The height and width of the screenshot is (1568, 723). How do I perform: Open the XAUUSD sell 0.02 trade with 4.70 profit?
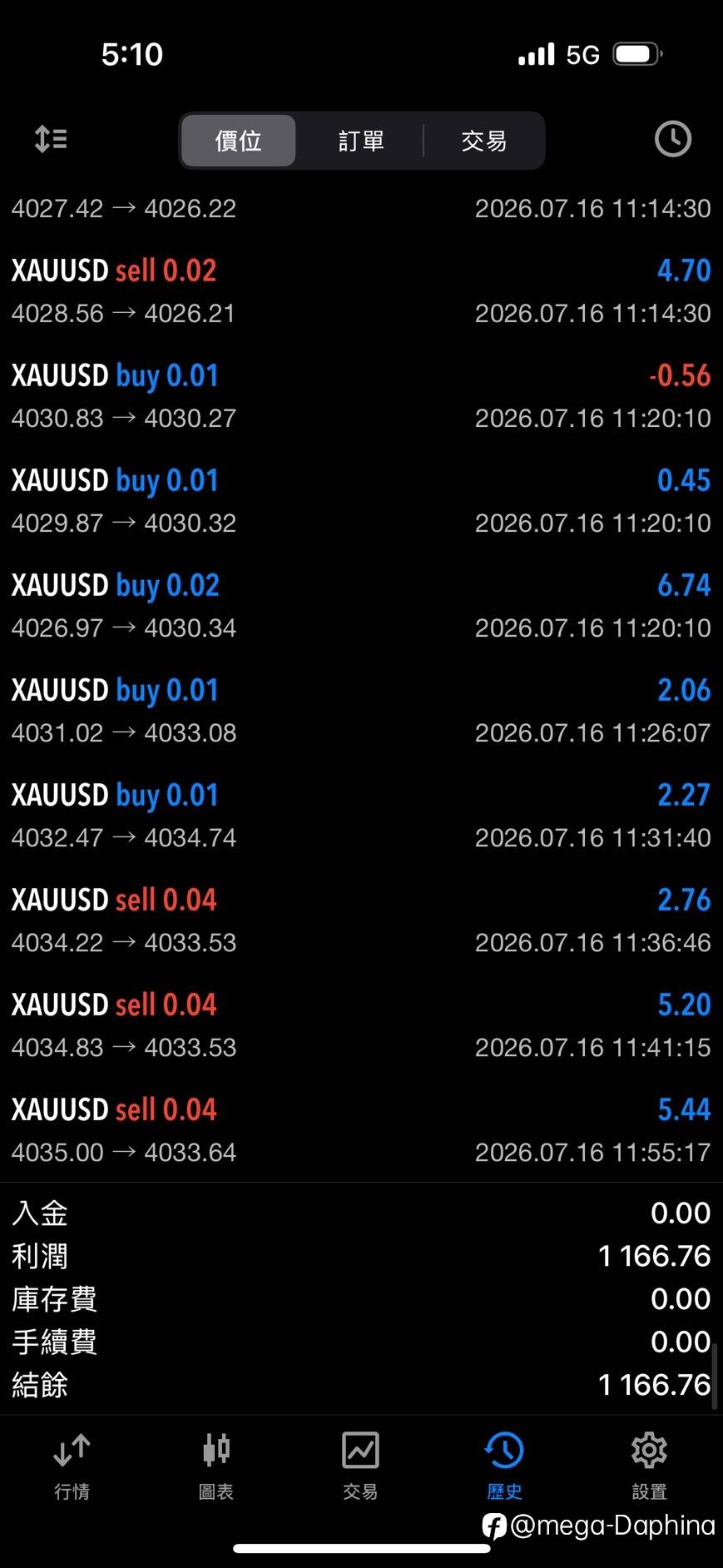point(361,291)
